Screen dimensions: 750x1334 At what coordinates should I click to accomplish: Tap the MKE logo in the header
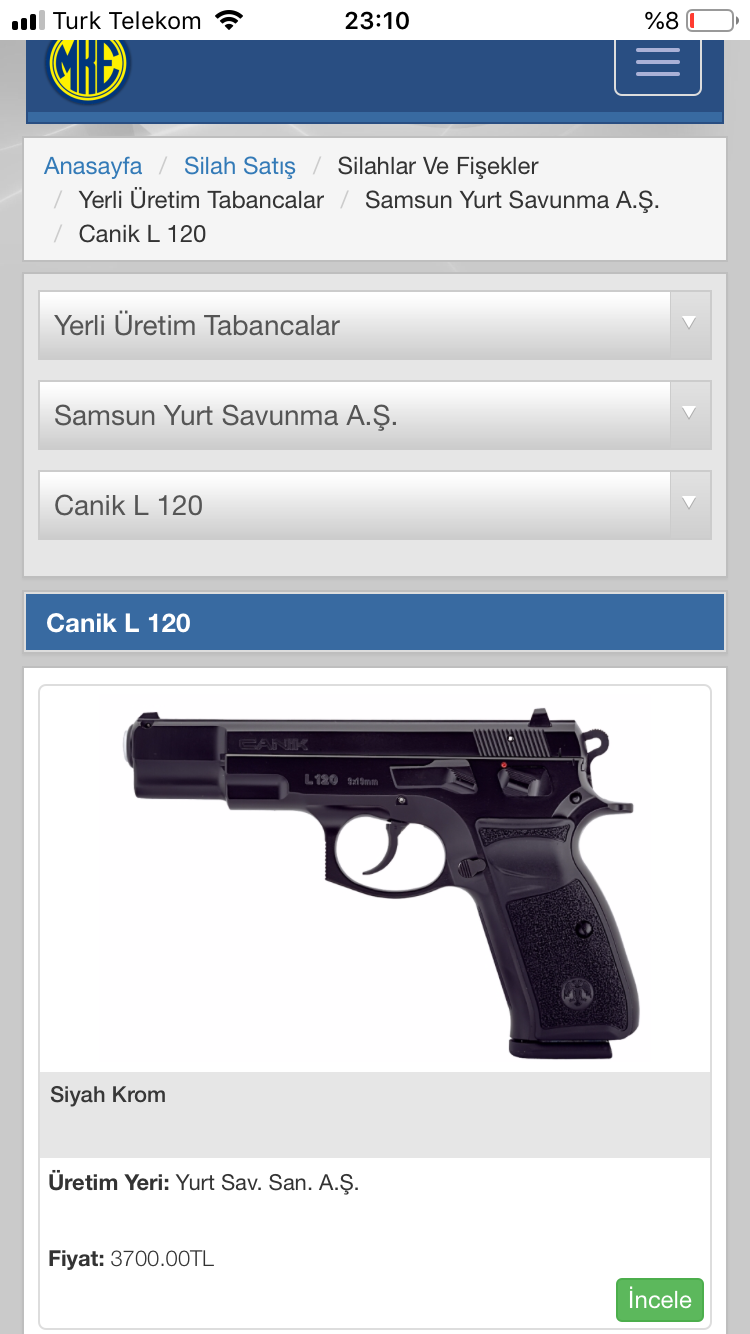(88, 66)
